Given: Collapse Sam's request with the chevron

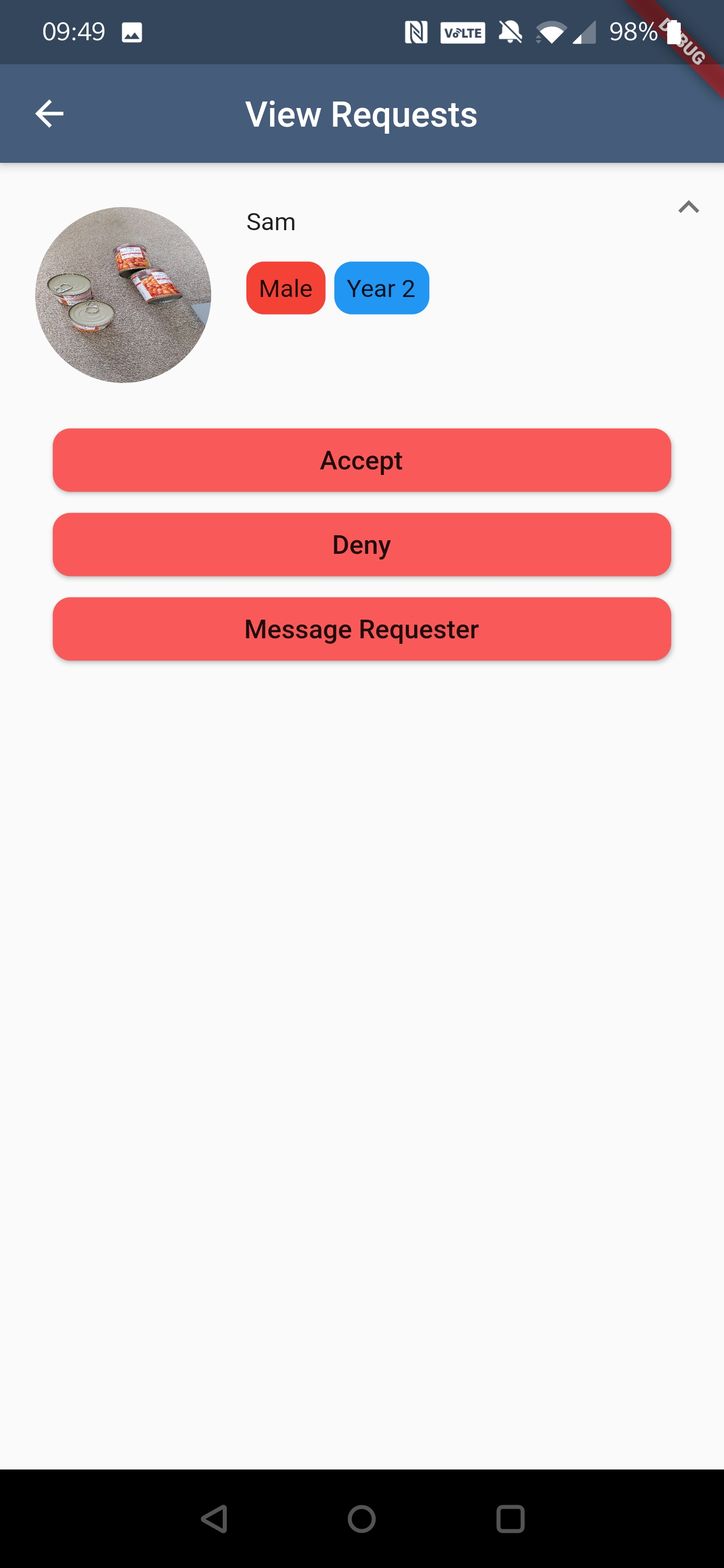Looking at the screenshot, I should pos(689,208).
